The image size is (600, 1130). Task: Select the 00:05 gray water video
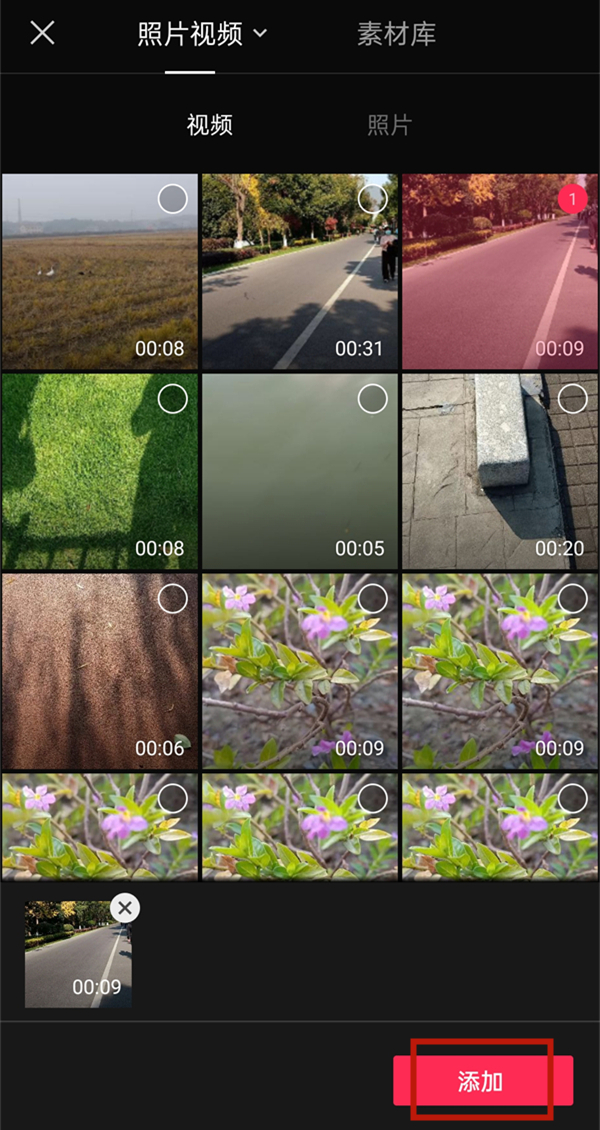pyautogui.click(x=372, y=399)
